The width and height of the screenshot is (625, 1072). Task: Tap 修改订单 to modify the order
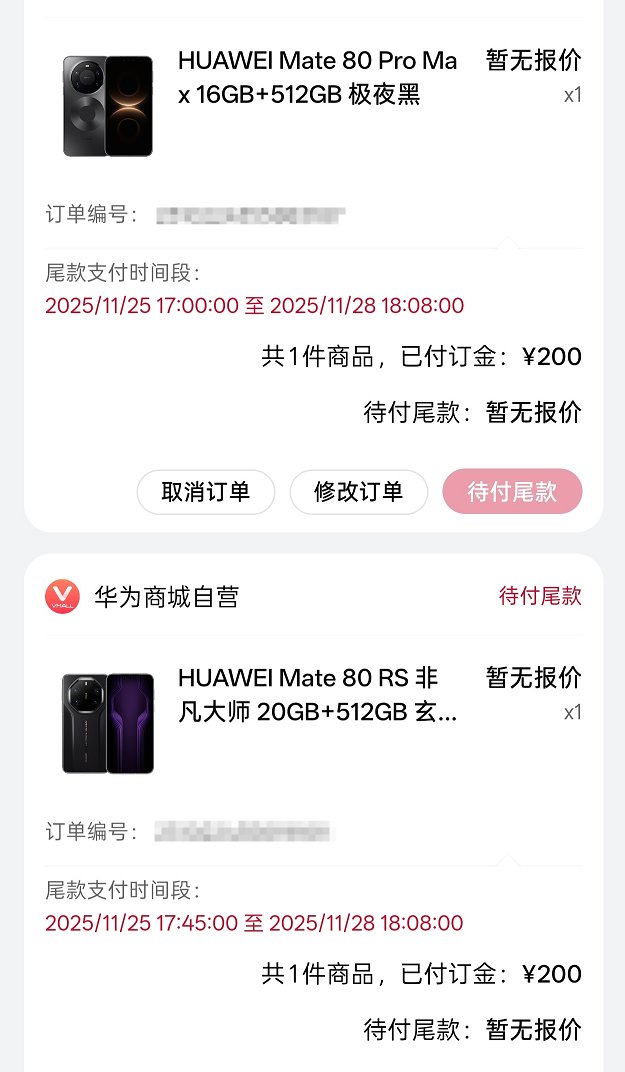tap(358, 492)
